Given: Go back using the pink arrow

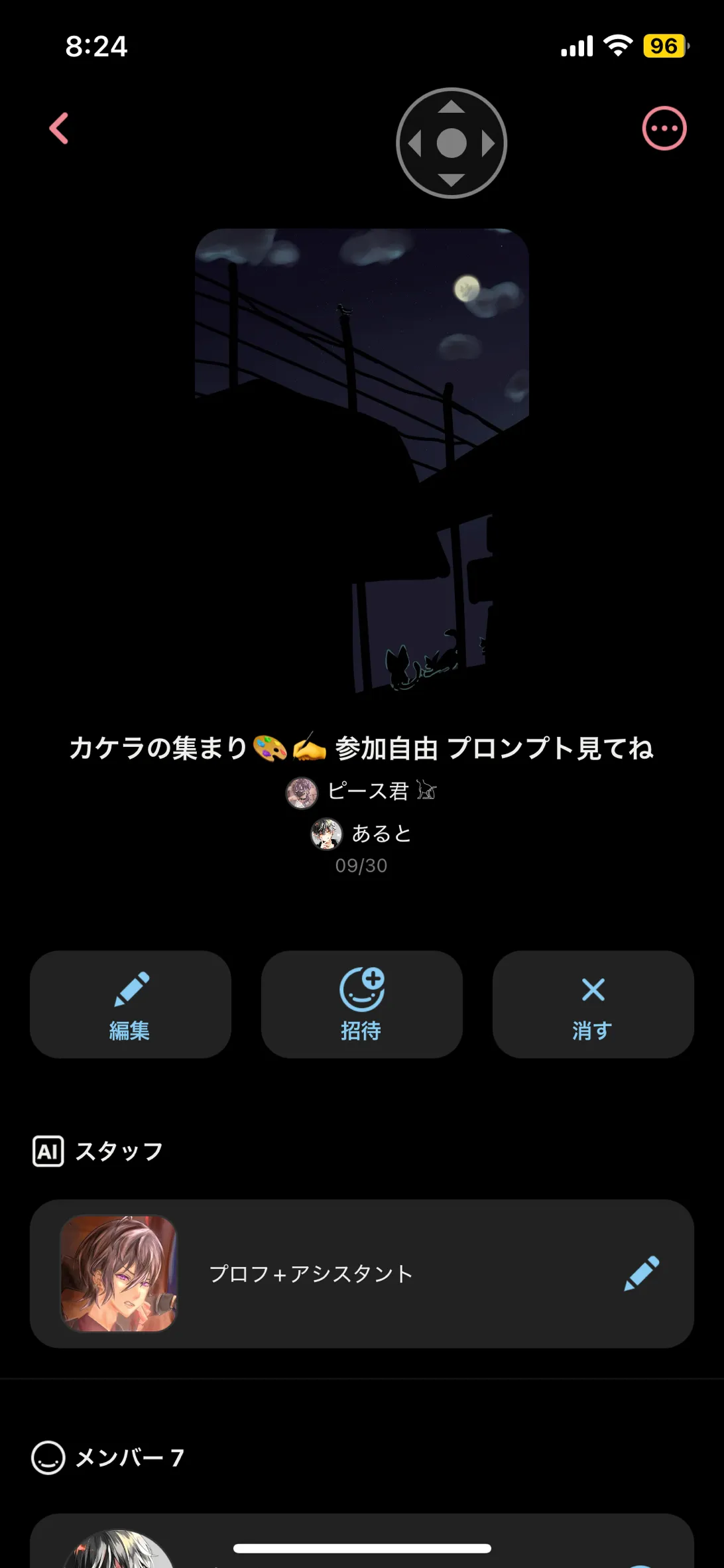Looking at the screenshot, I should (x=59, y=128).
